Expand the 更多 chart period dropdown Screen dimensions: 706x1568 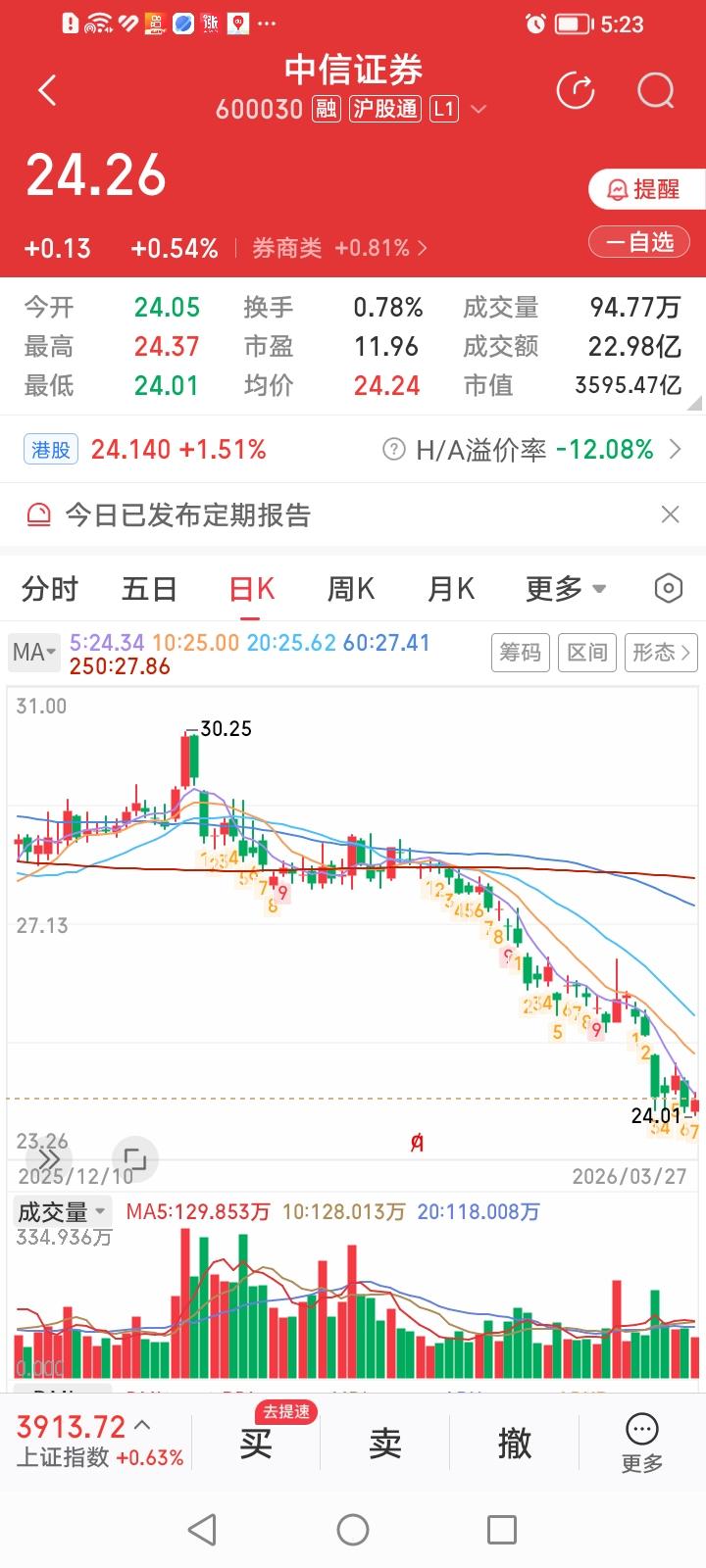coord(565,588)
